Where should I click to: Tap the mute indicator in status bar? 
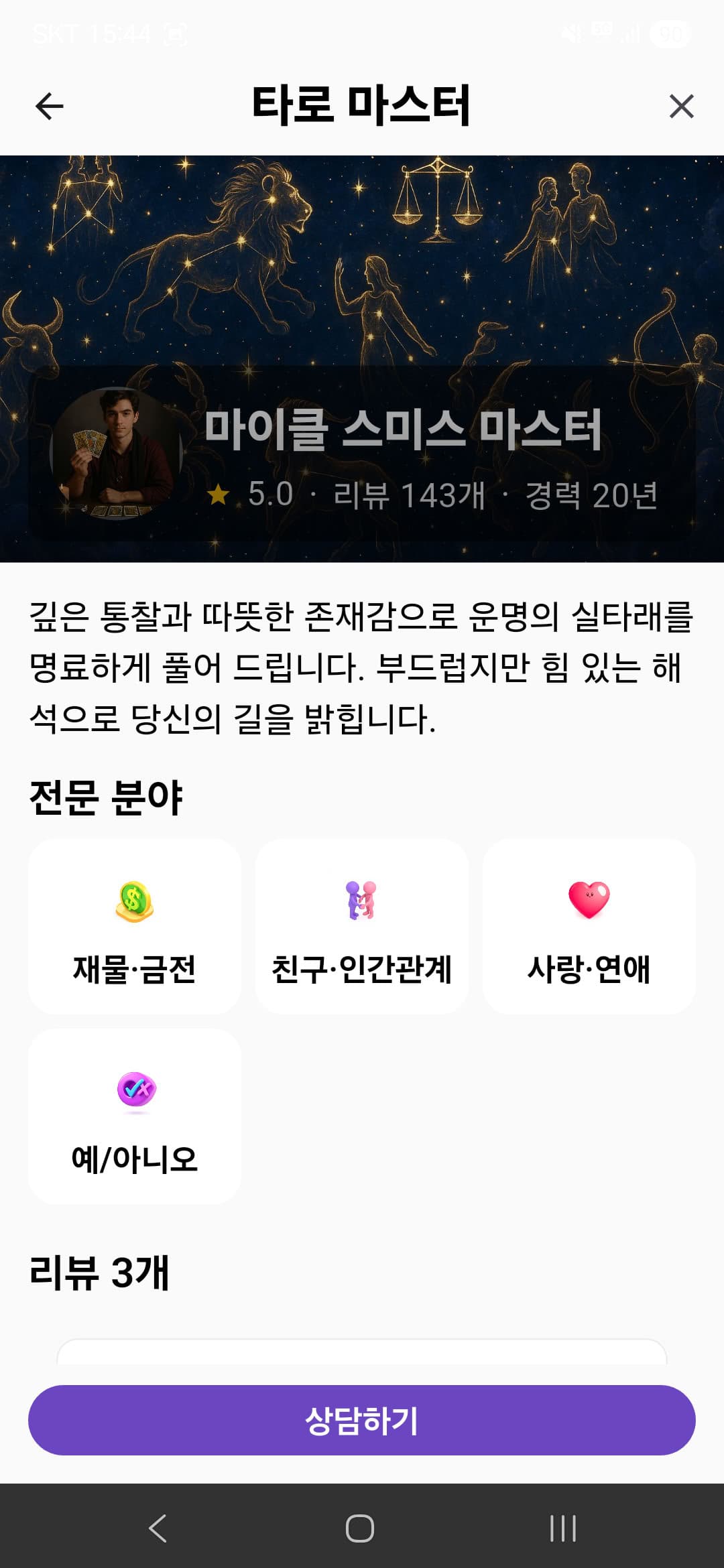(572, 31)
